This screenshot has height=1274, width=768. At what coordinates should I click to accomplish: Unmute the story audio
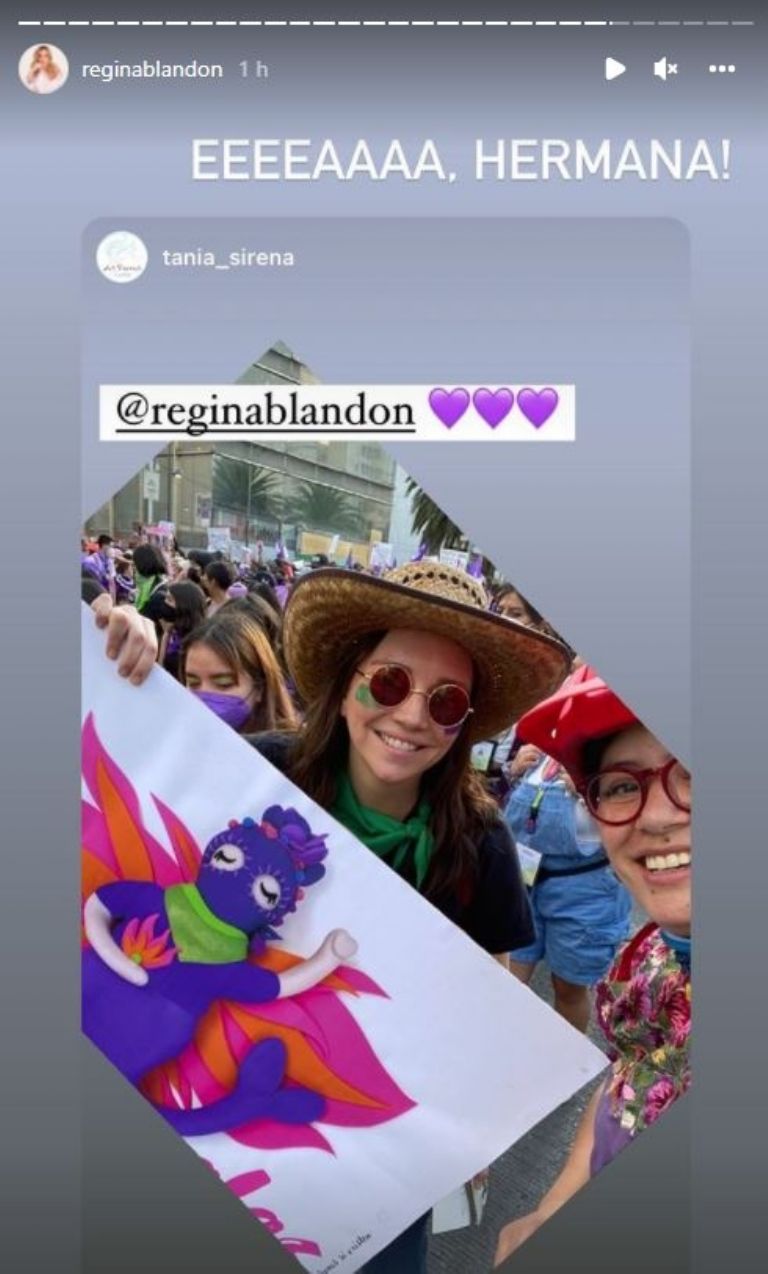click(666, 69)
